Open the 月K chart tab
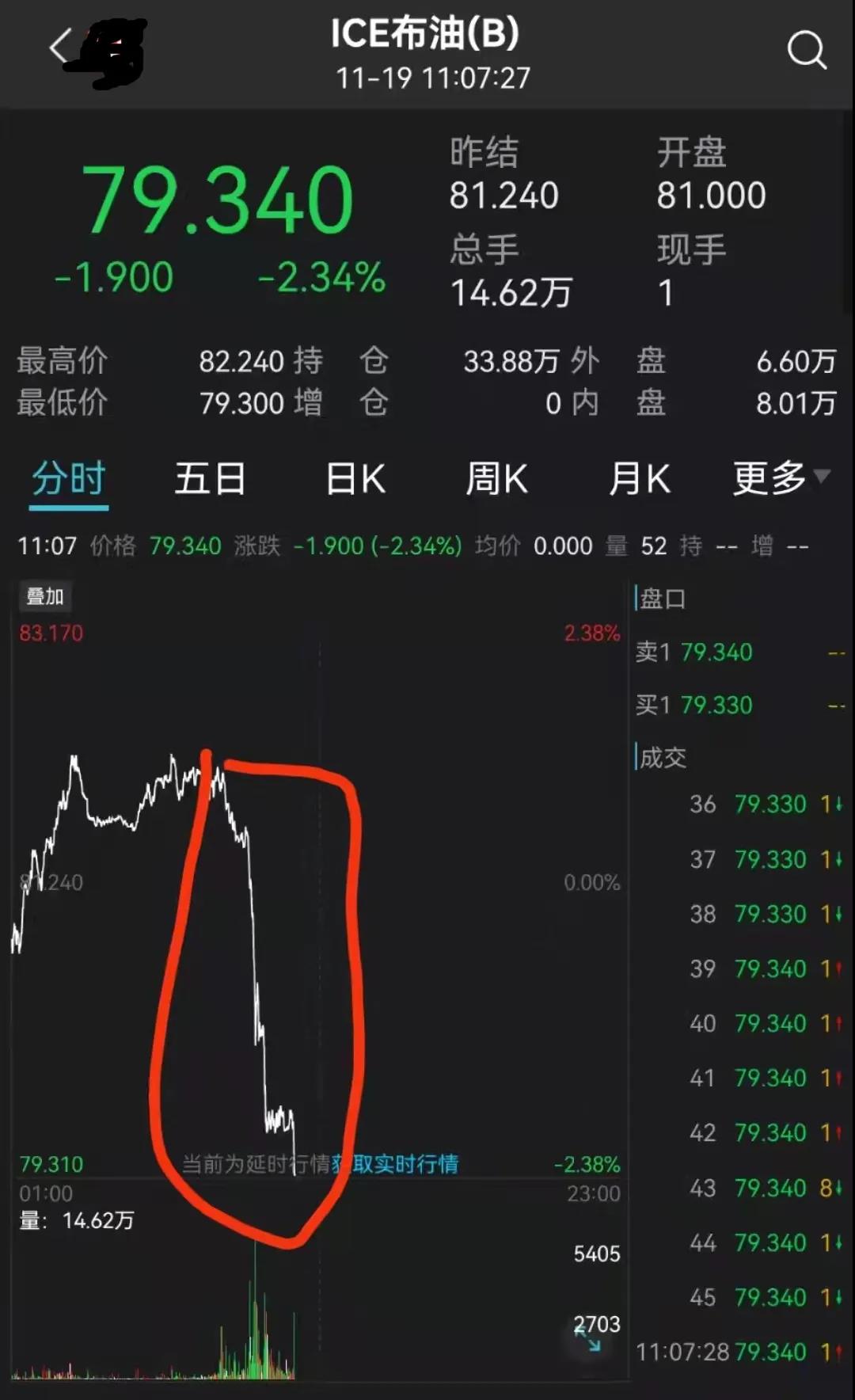This screenshot has height=1400, width=855. [640, 479]
